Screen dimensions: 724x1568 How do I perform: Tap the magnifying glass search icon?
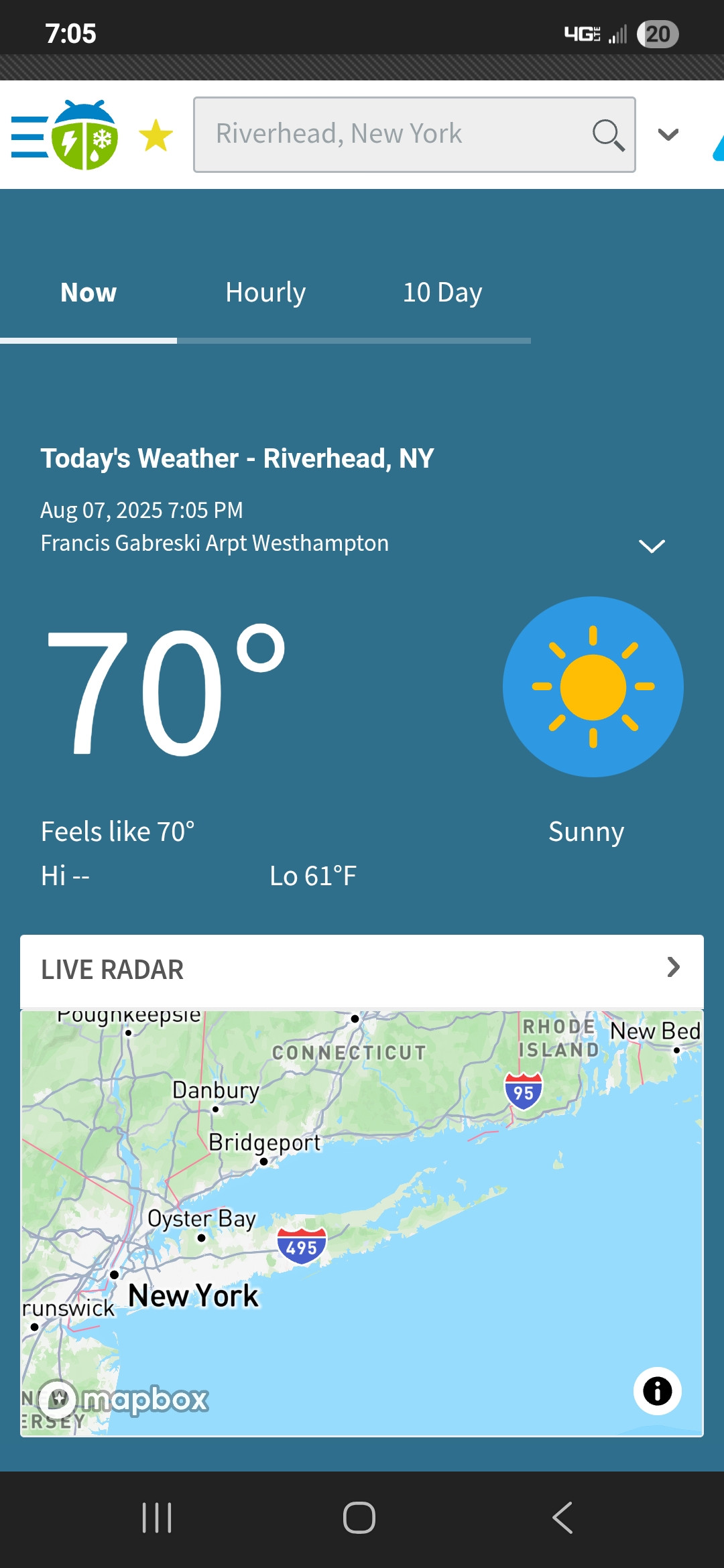click(x=608, y=135)
